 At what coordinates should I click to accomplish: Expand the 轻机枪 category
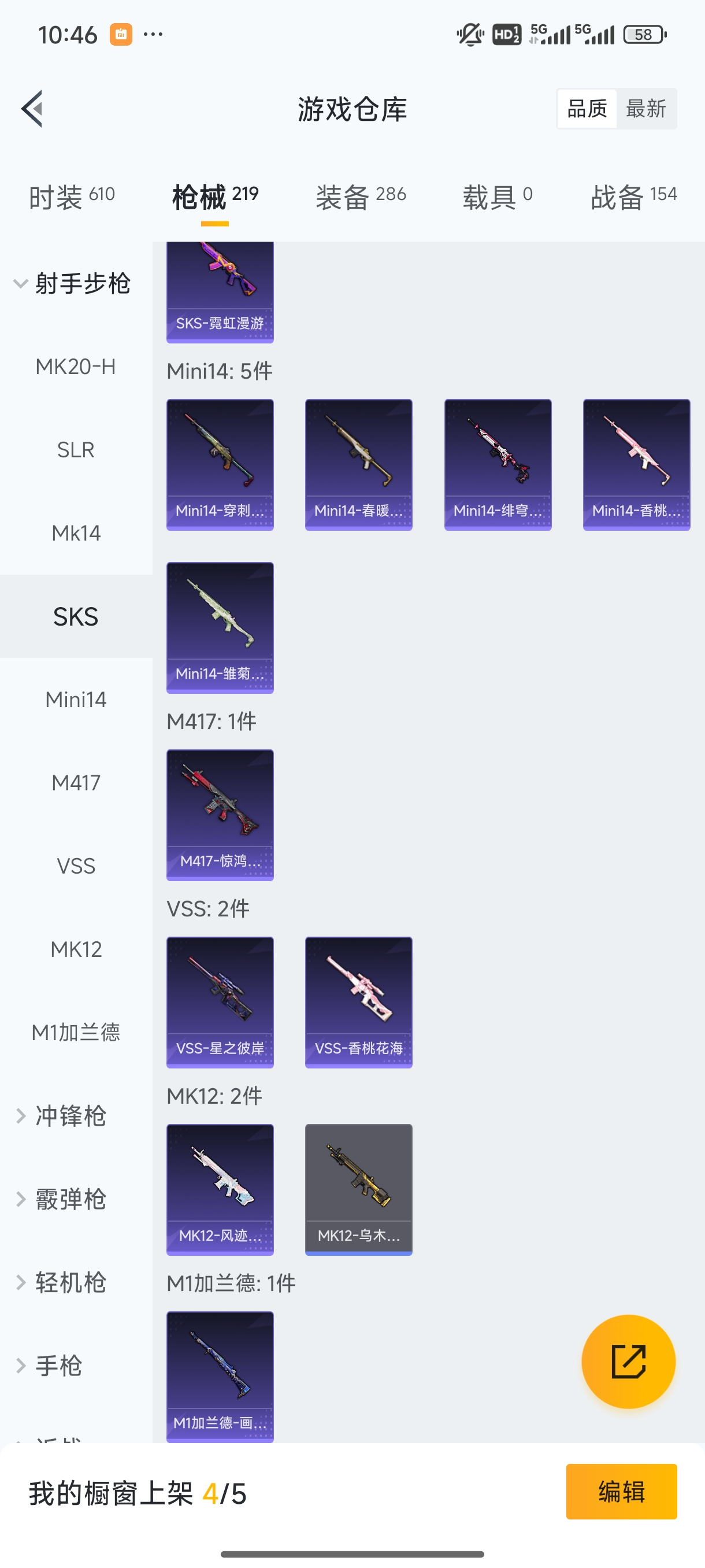pos(70,1282)
